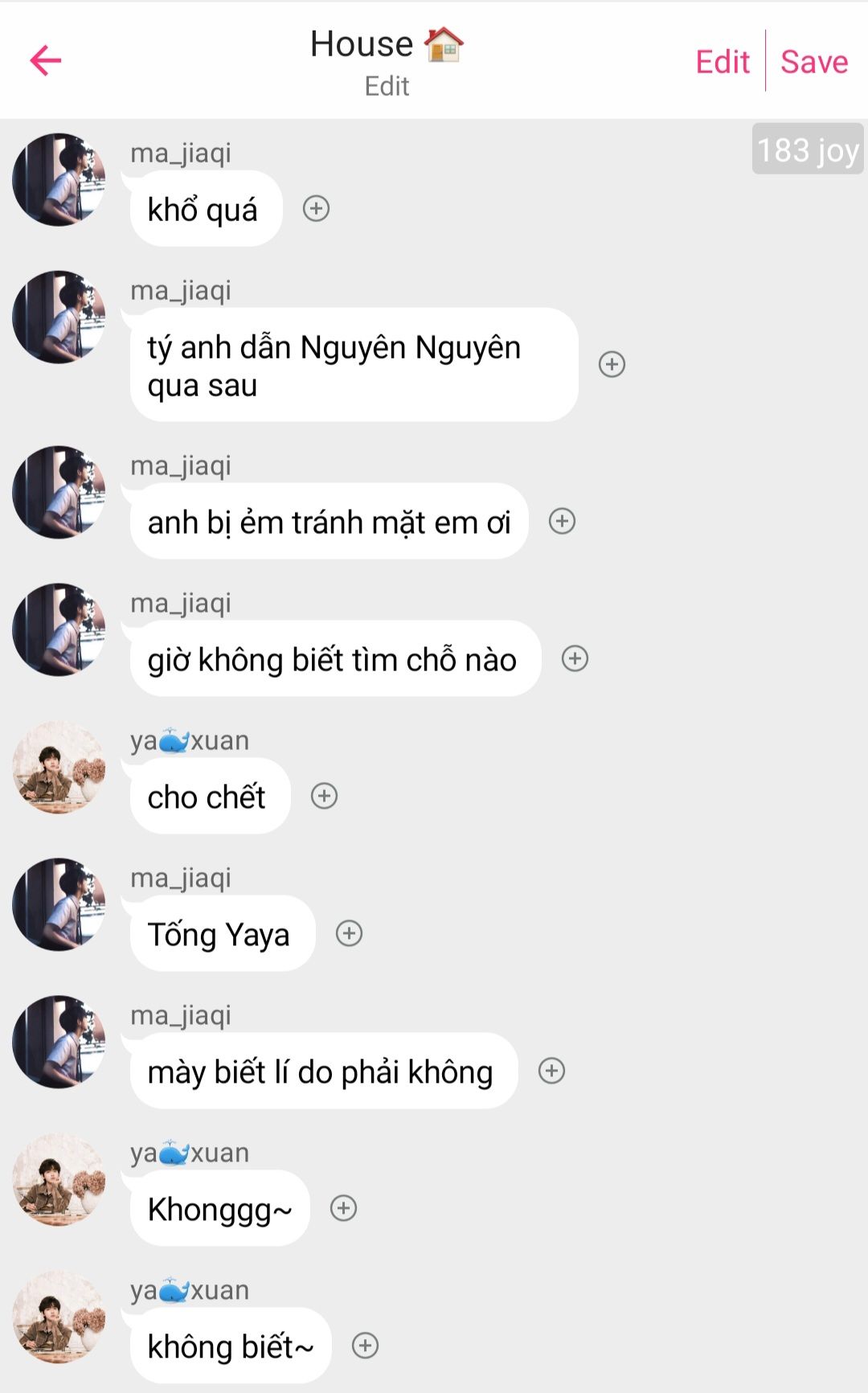Tap plus icon next to "Khonggg~"
Screen dimensions: 868x1393
tap(343, 1208)
